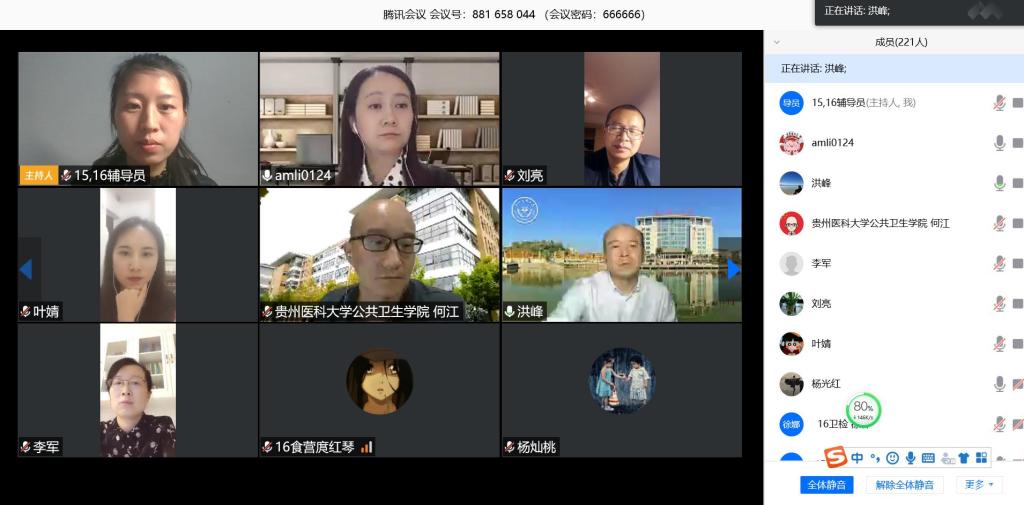Collapse the 成员 panel chevron

[x=777, y=42]
